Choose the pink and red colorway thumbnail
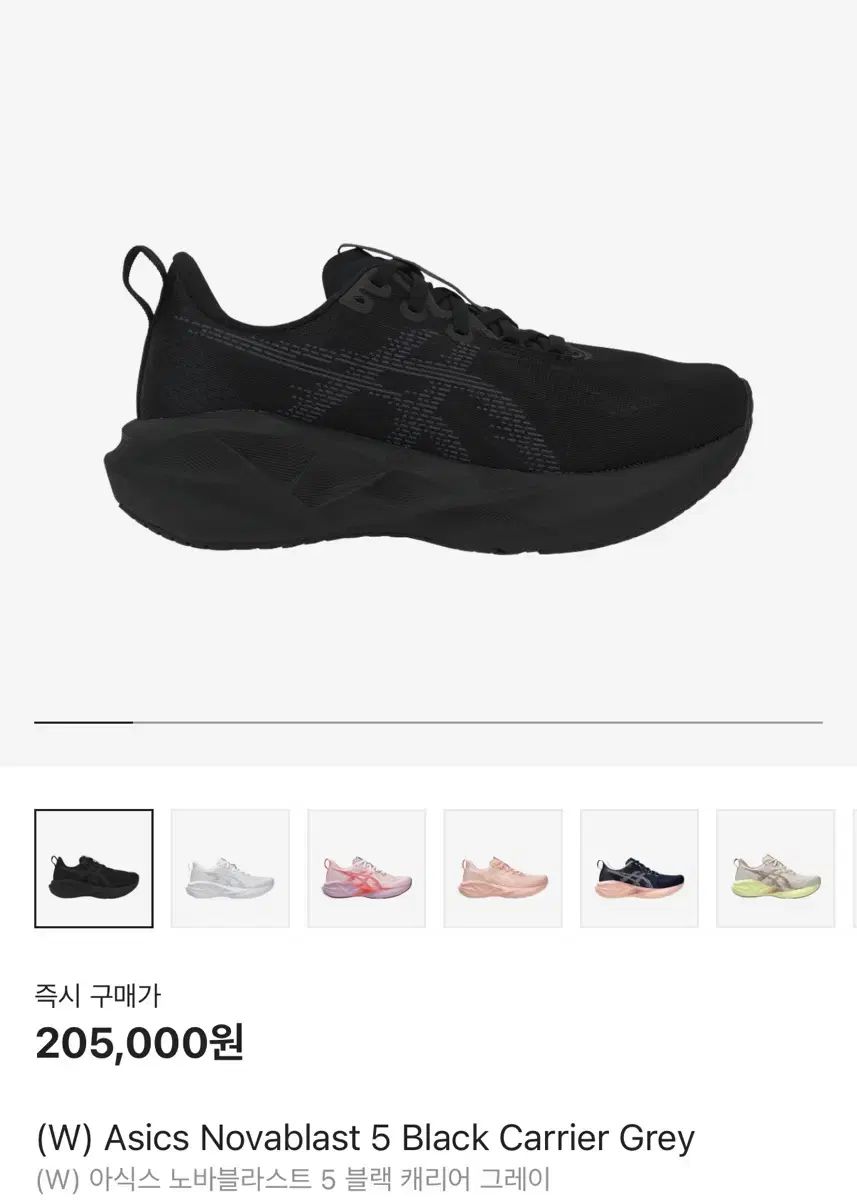The height and width of the screenshot is (1200, 857). [366, 868]
